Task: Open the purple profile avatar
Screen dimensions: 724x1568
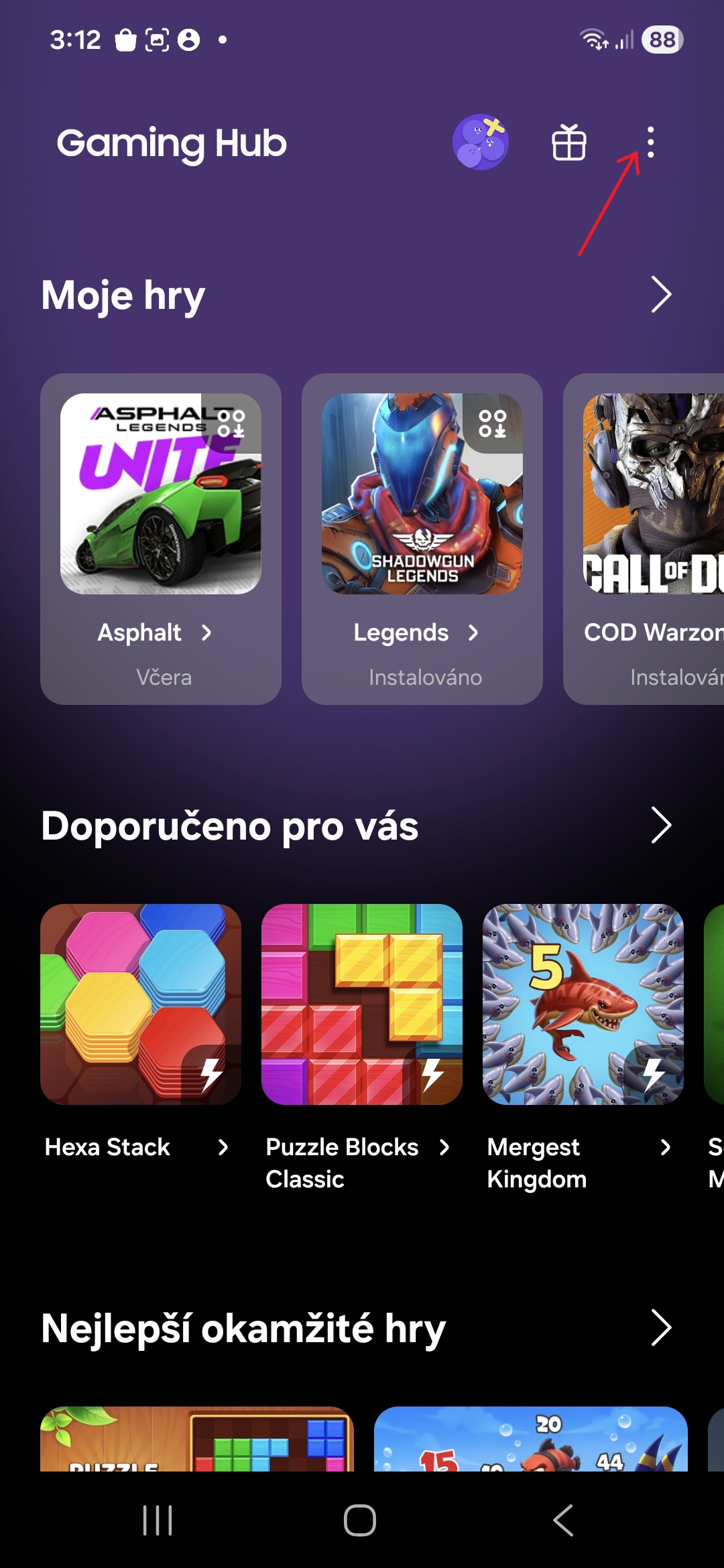Action: point(480,142)
